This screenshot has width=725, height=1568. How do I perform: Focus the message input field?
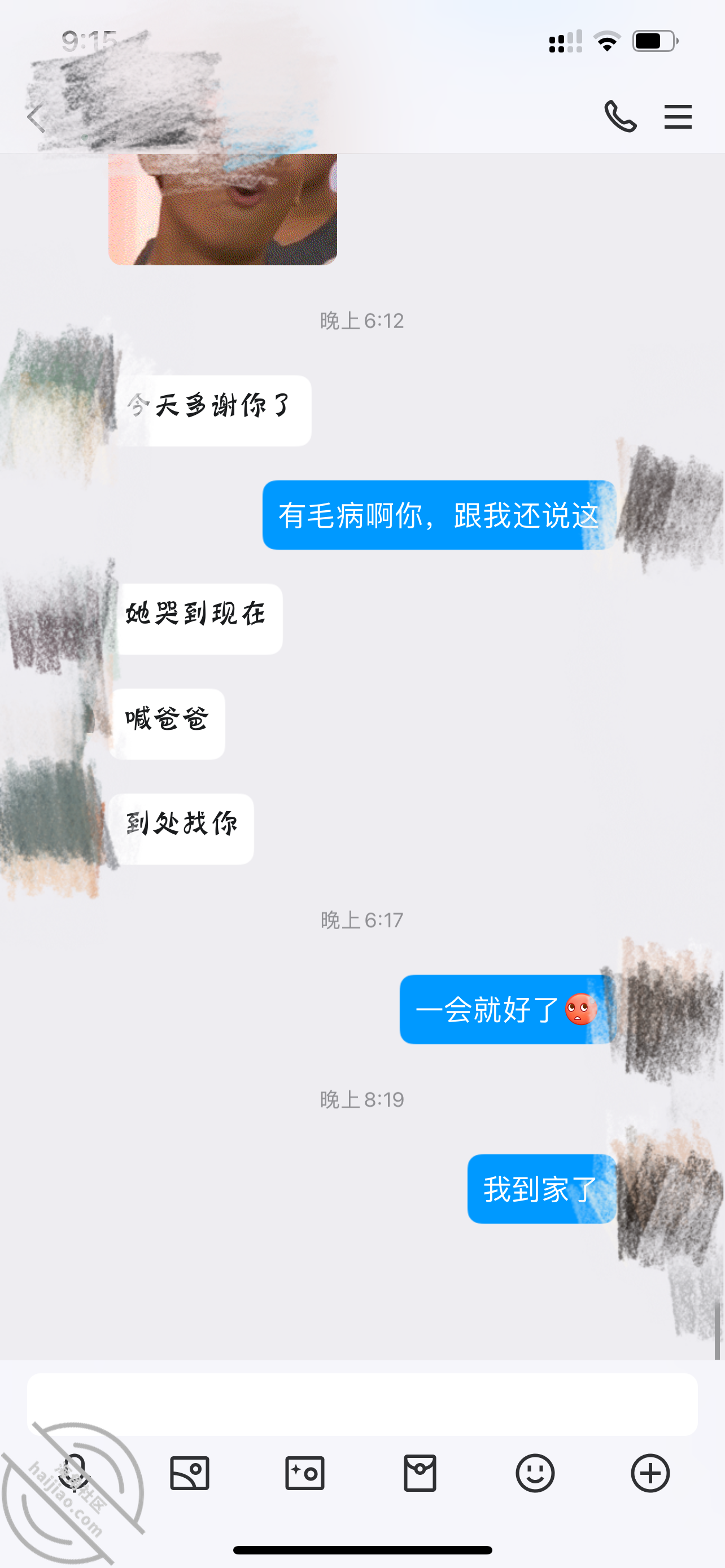362,1404
